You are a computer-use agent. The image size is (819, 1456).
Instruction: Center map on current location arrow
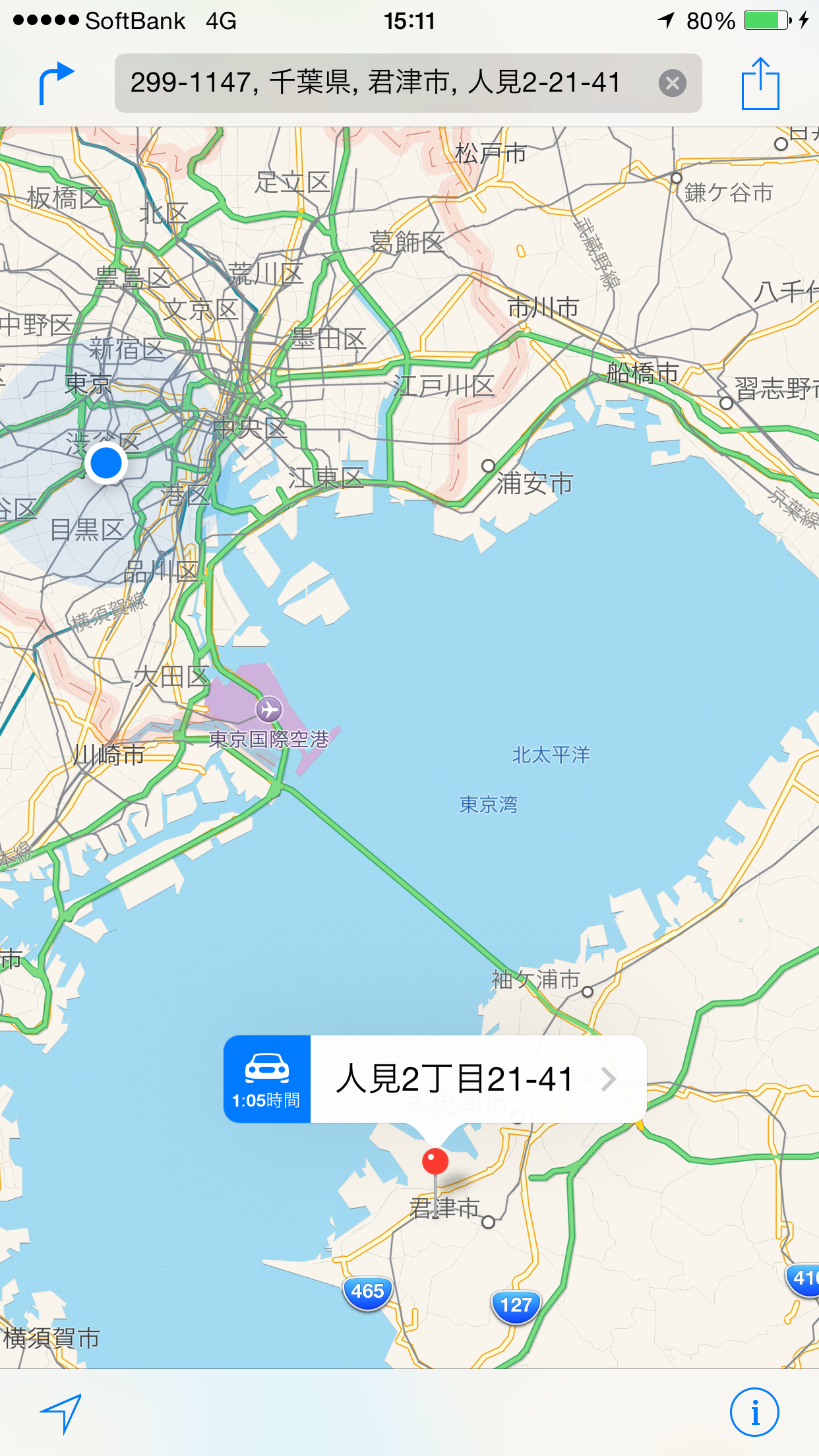pyautogui.click(x=61, y=1412)
